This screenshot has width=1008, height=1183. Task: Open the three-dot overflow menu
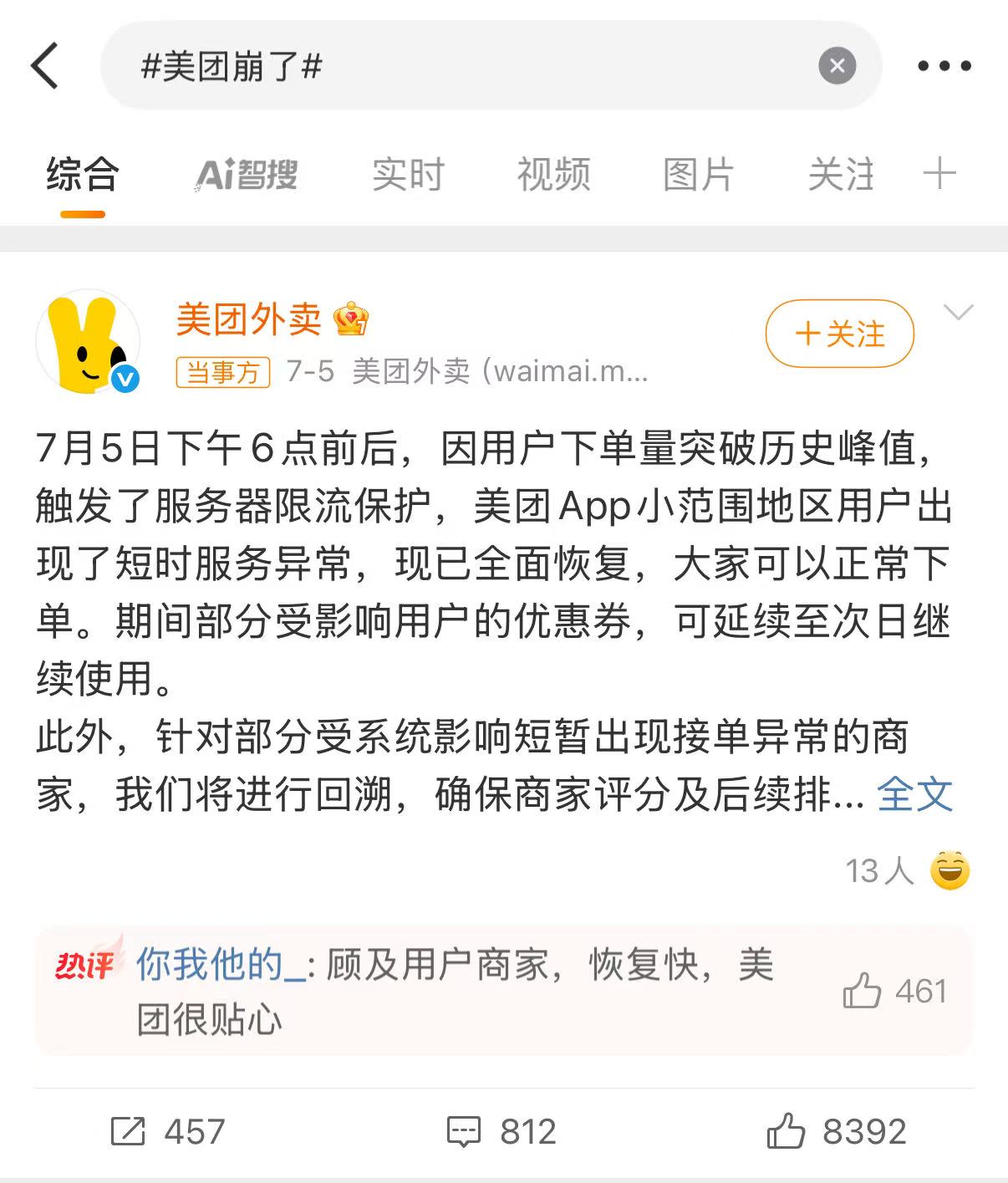pos(944,66)
